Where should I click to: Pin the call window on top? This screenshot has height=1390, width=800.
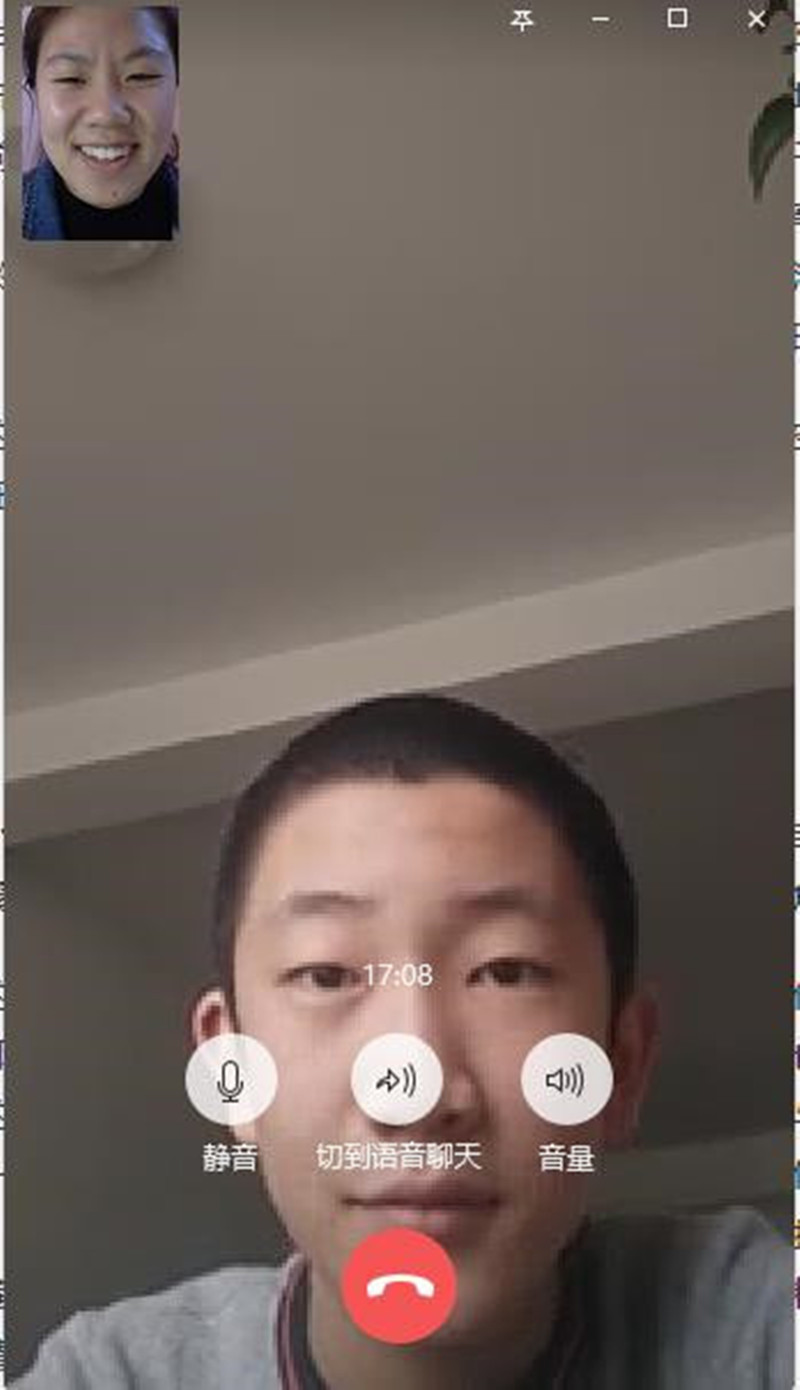[522, 19]
